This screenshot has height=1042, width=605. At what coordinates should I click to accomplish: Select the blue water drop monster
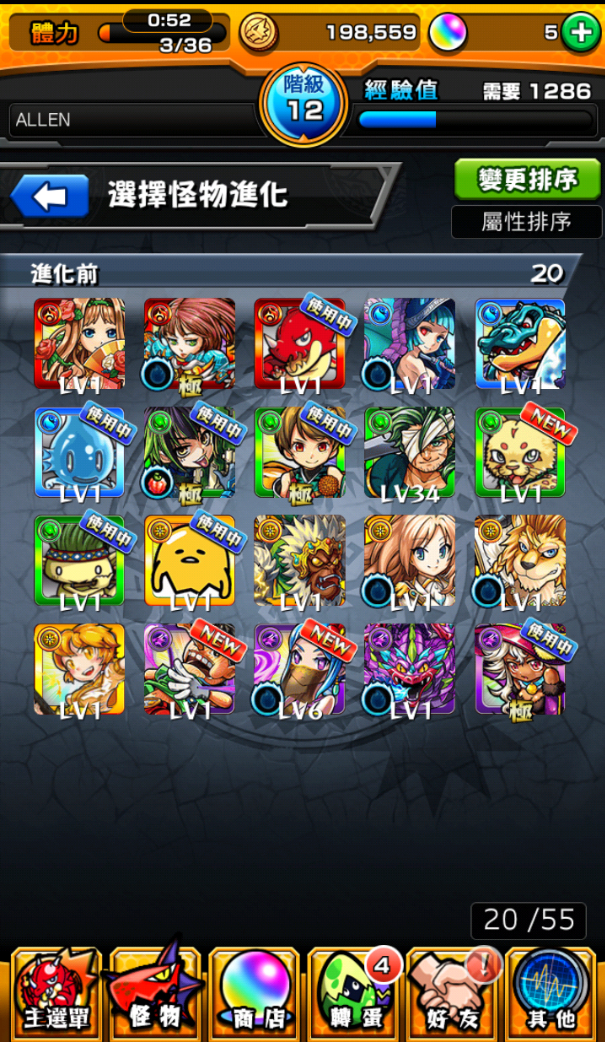[80, 452]
